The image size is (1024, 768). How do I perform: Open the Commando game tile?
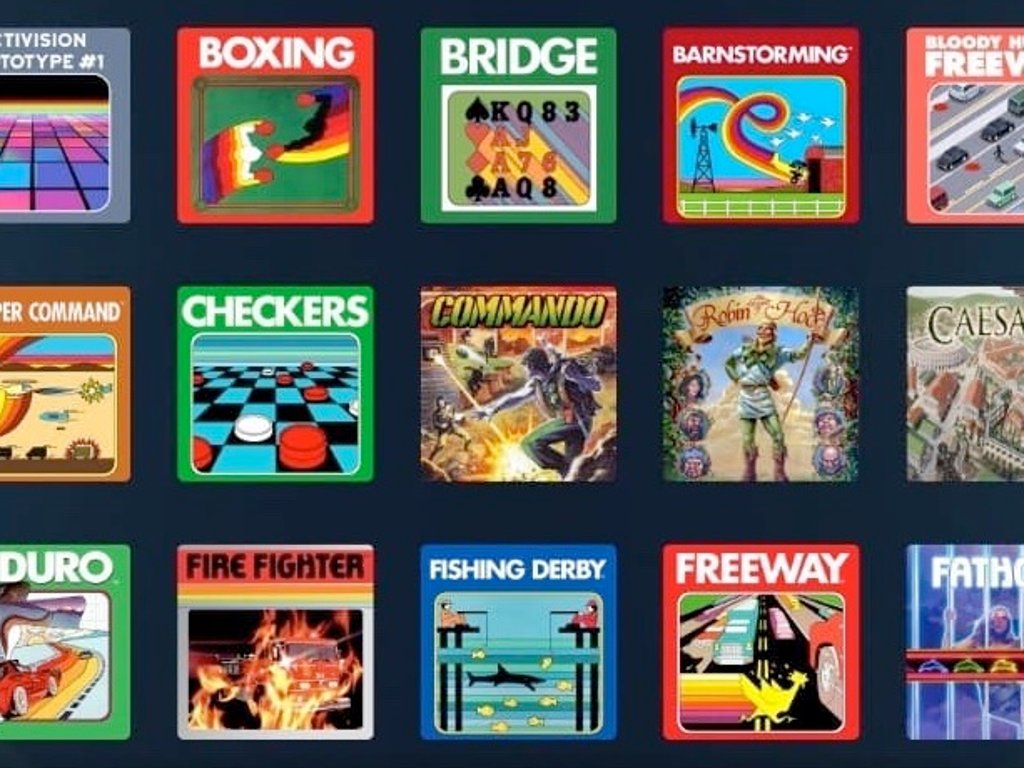coord(518,384)
